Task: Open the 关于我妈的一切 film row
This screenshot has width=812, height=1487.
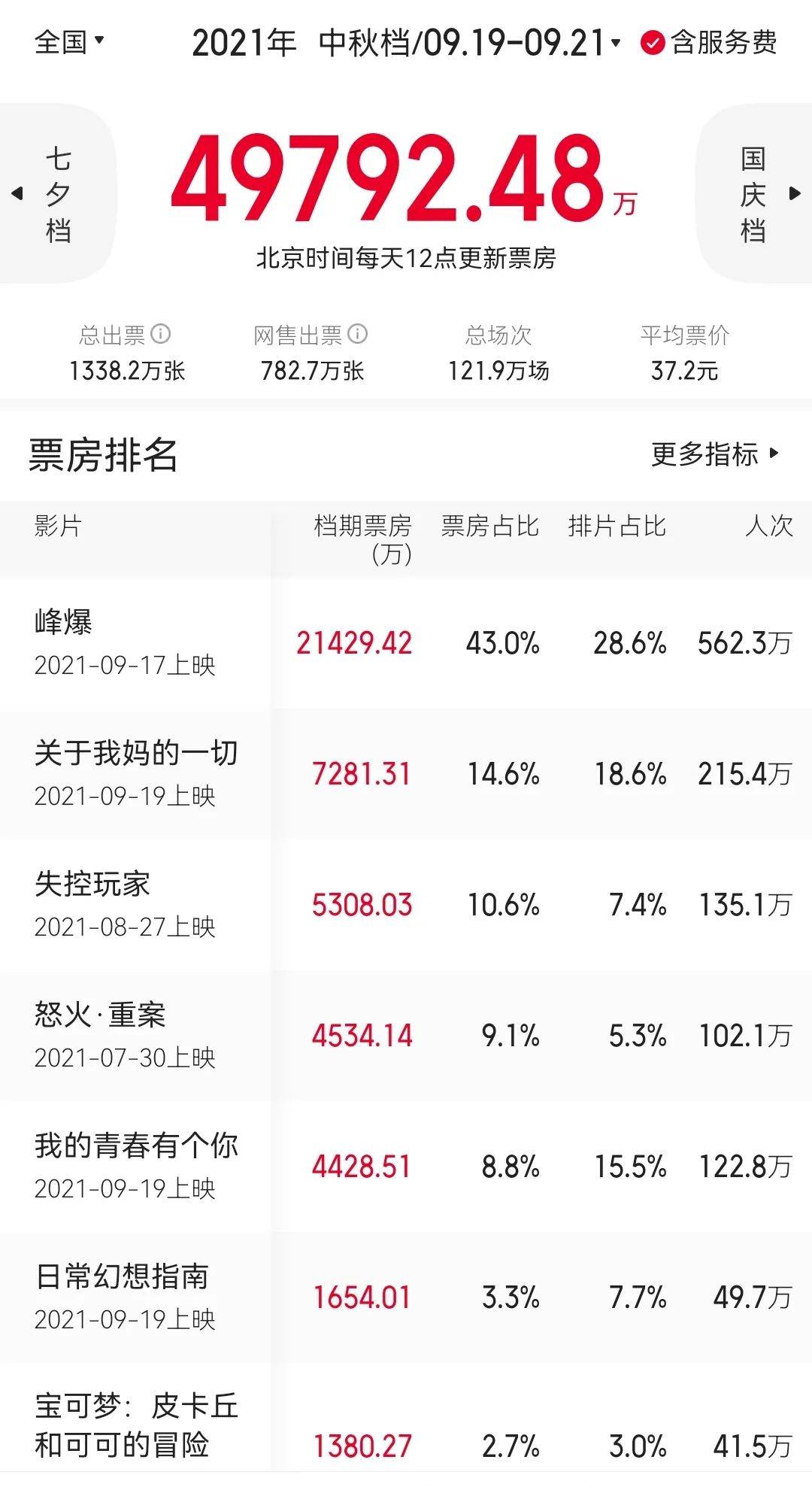Action: [x=406, y=774]
